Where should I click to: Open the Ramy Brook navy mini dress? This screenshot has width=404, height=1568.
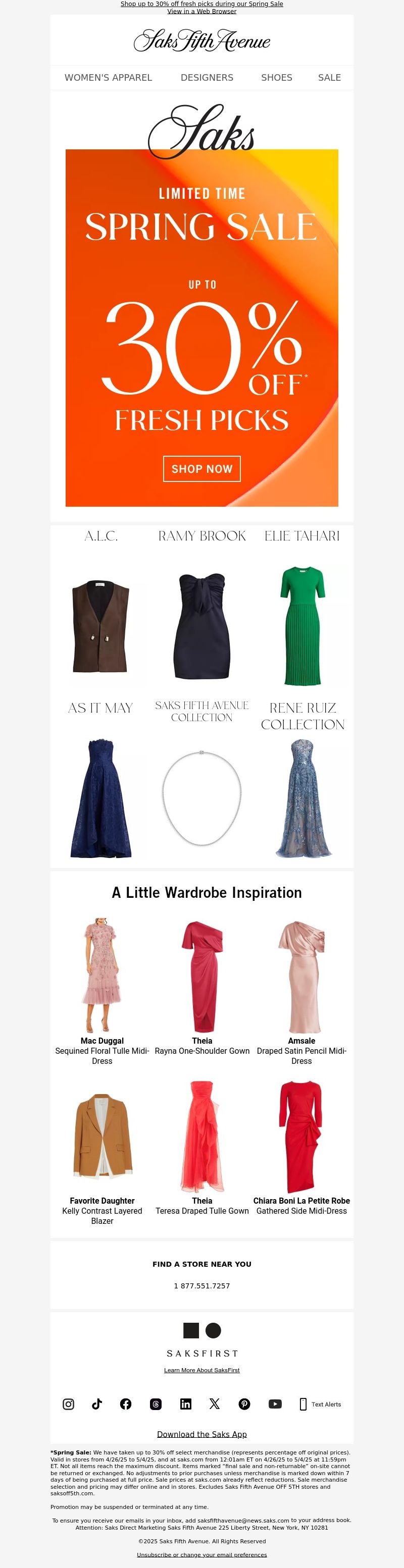(x=201, y=626)
